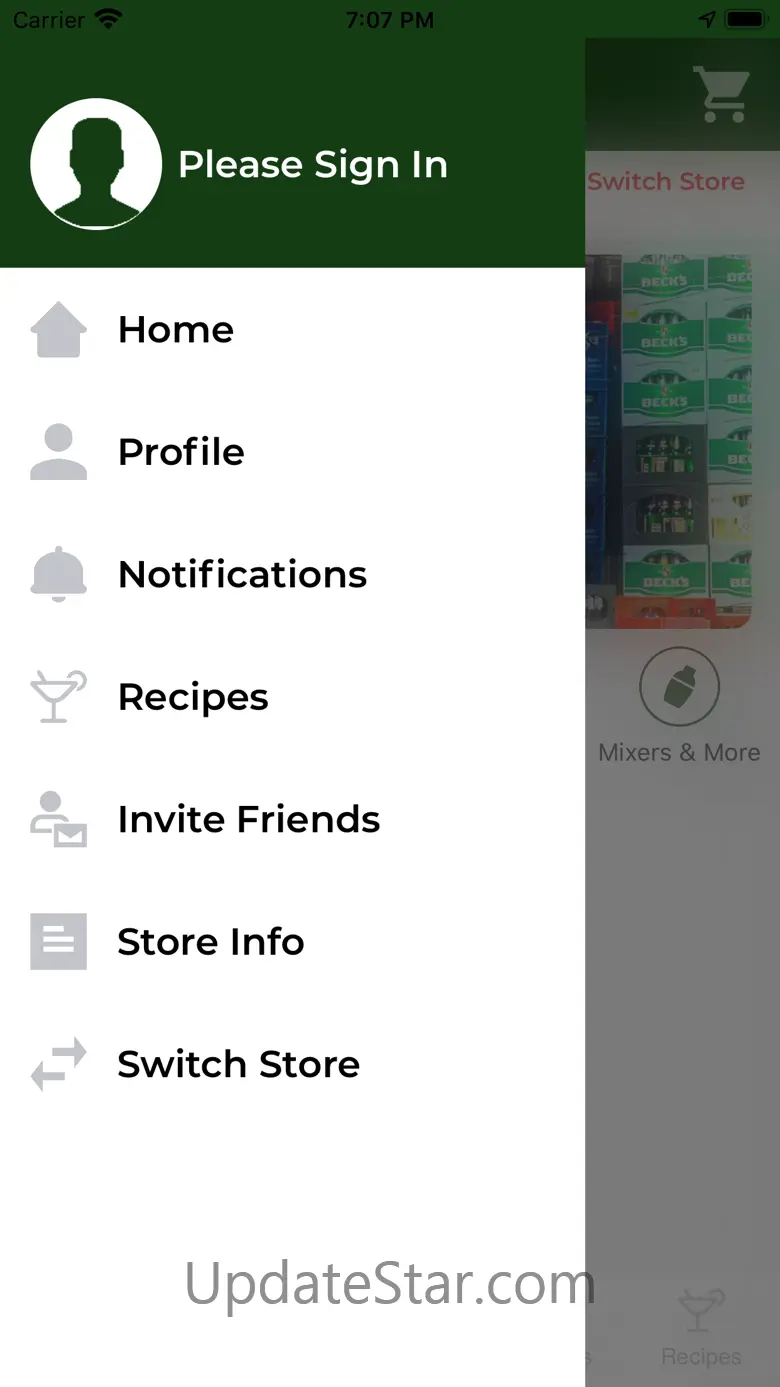Choose Switch Store in the drawer
780x1387 pixels.
pos(292,1064)
